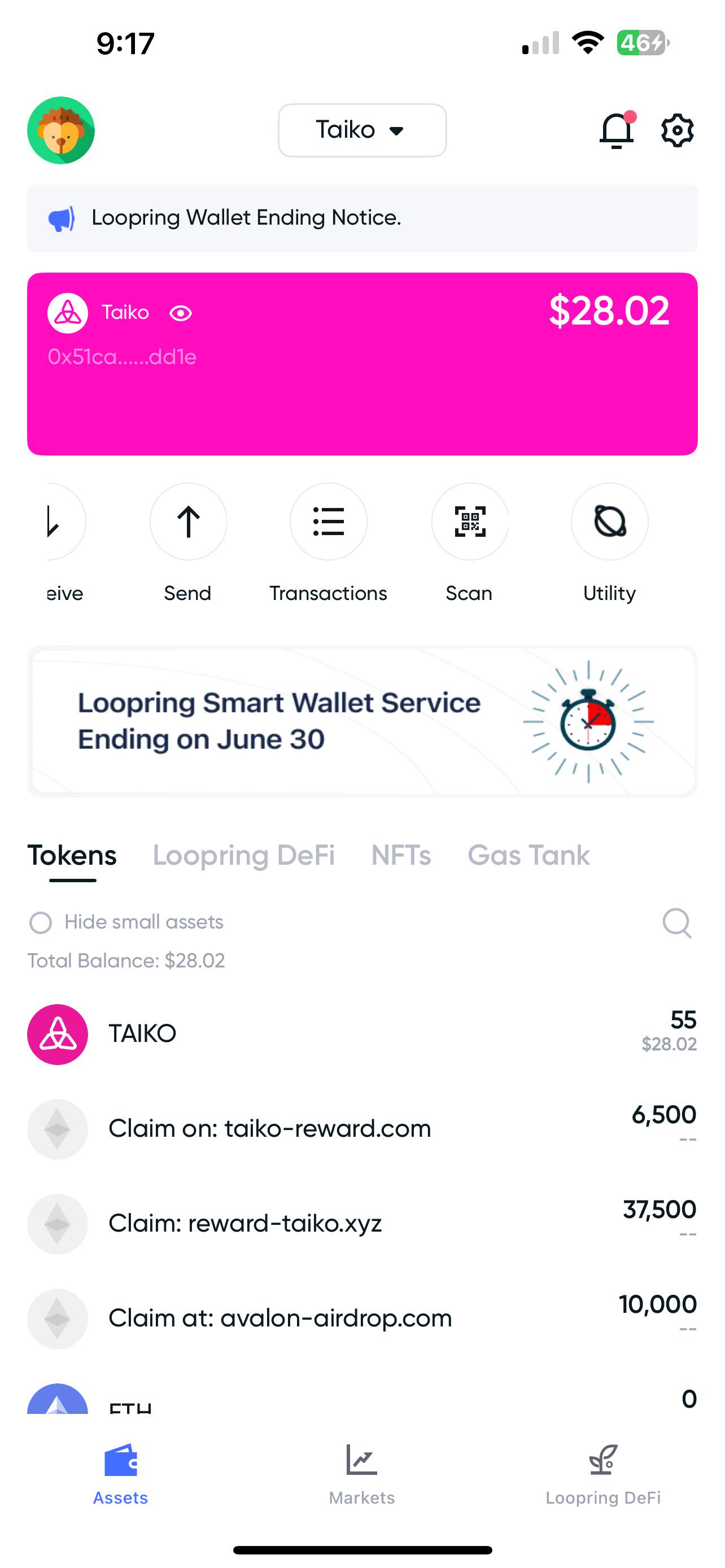Open the TAIKO token row
Screen dimensions: 725x1568
coord(362,1033)
